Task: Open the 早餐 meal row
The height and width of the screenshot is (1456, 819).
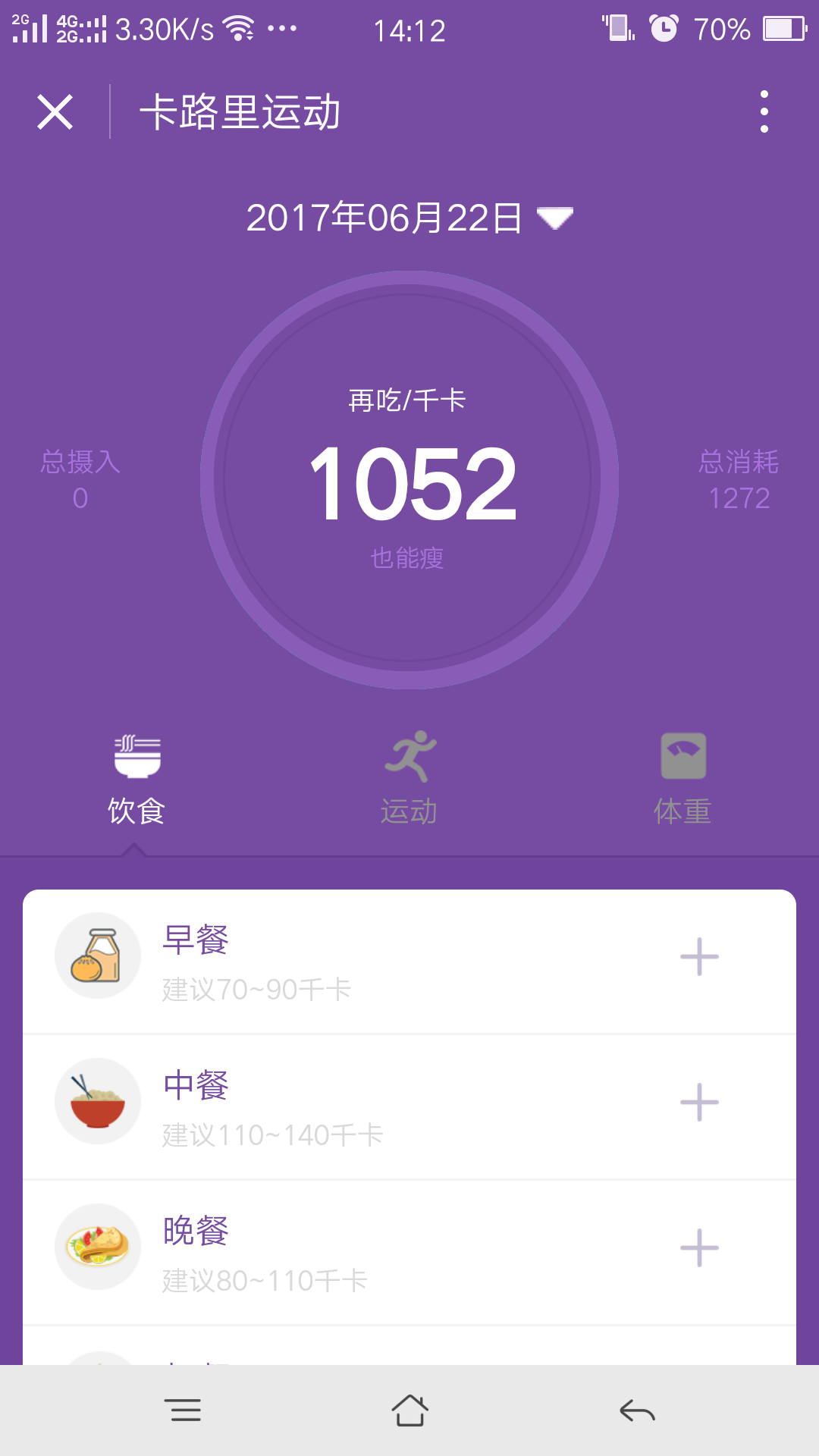Action: [x=409, y=961]
